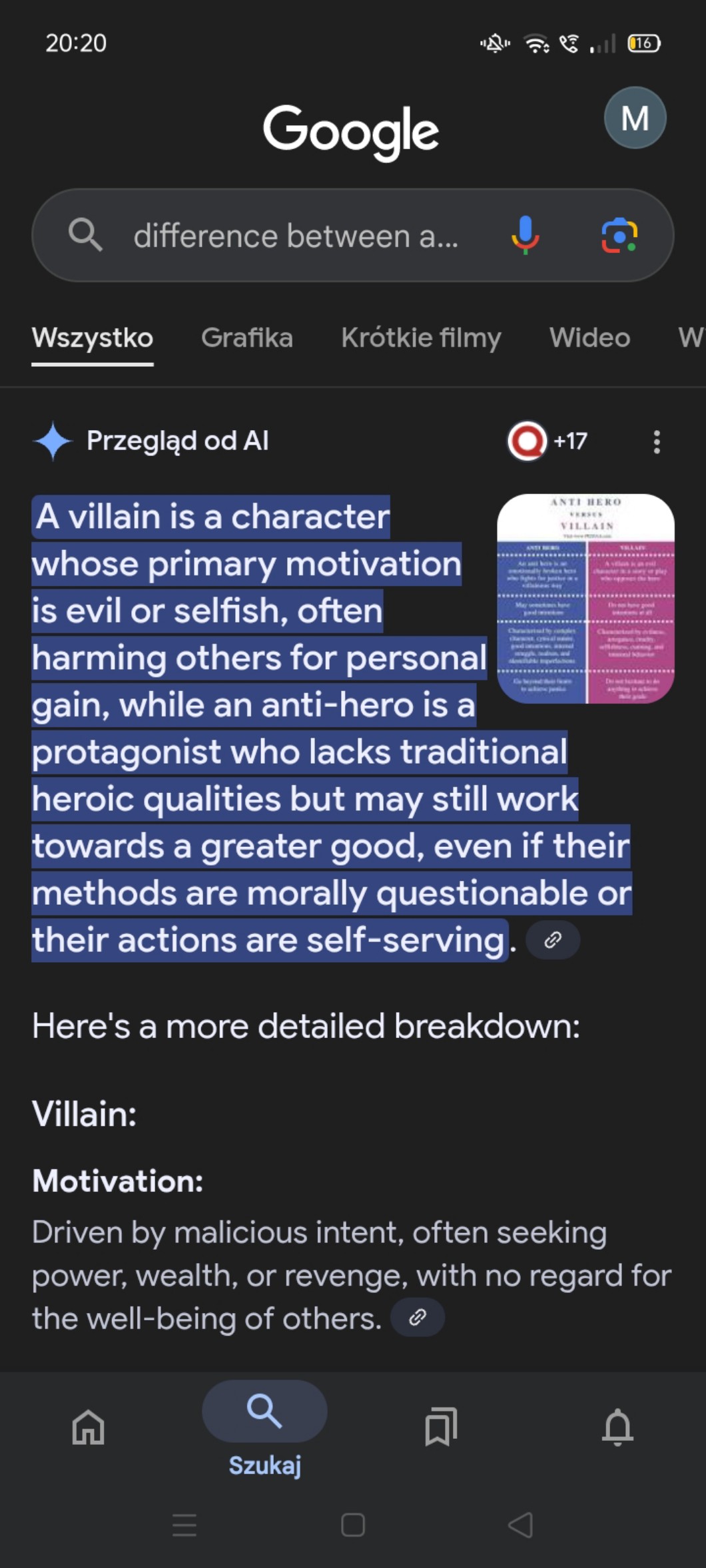This screenshot has width=706, height=1568.
Task: Open the AI overview three-dot menu
Action: [x=657, y=441]
